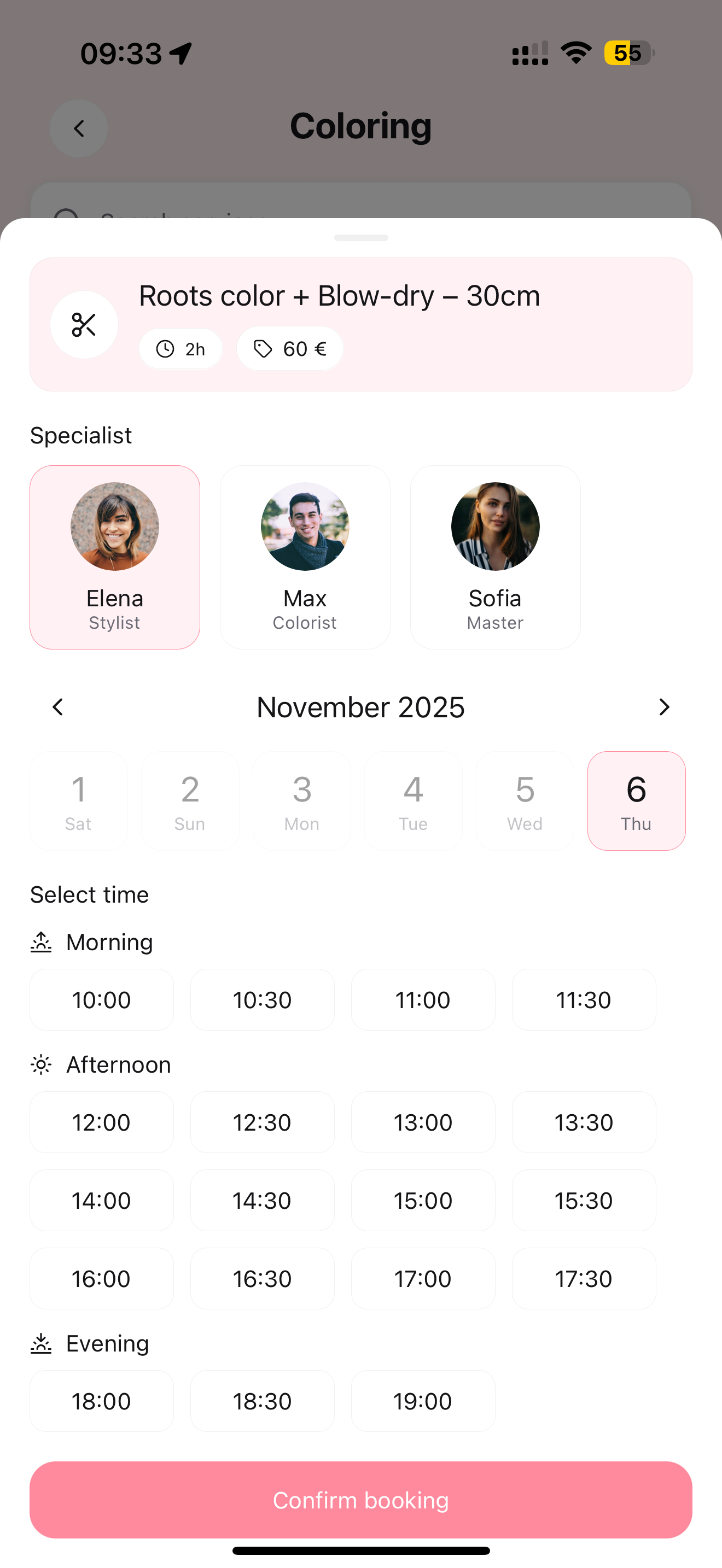Choose Sofia the Master as specialist

tap(495, 557)
